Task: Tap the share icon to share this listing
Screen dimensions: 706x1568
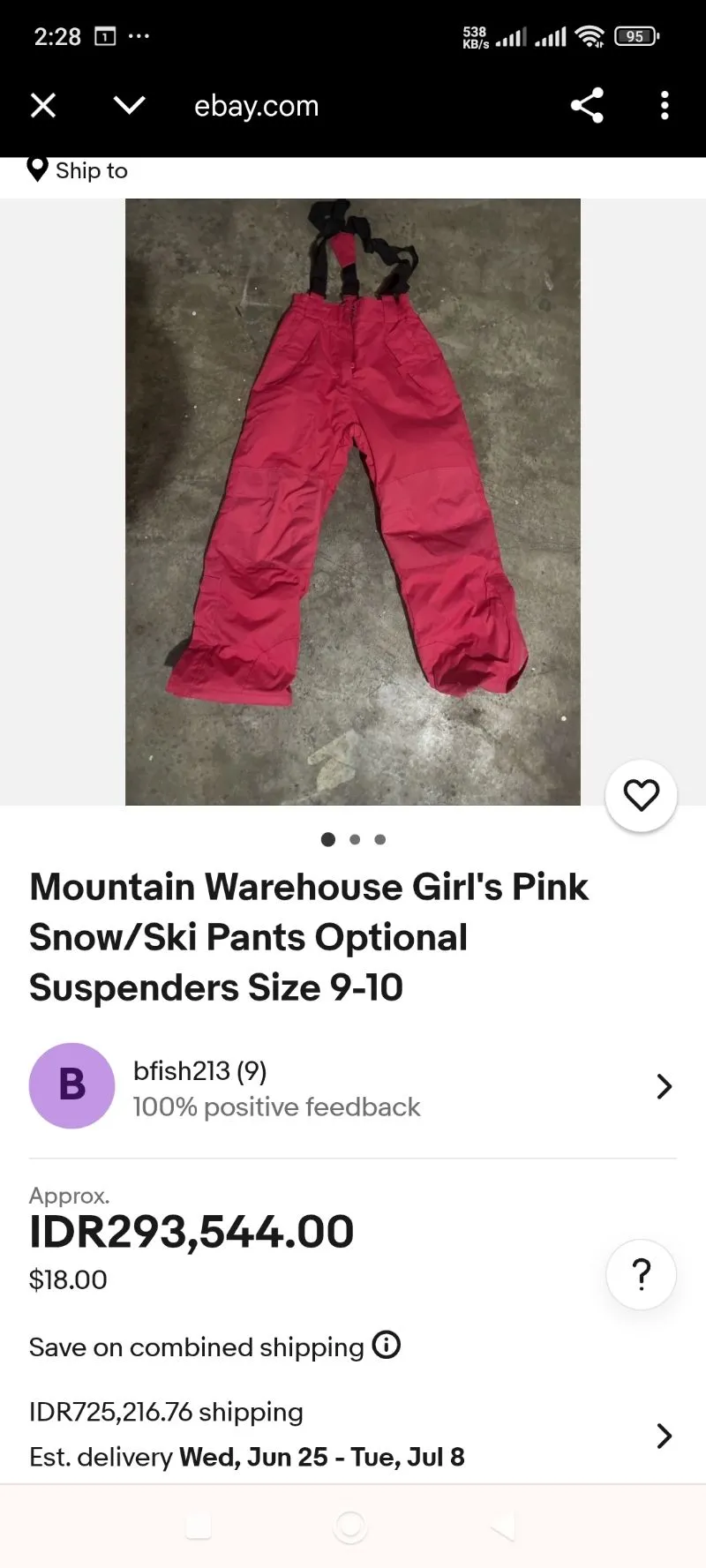Action: pos(587,105)
